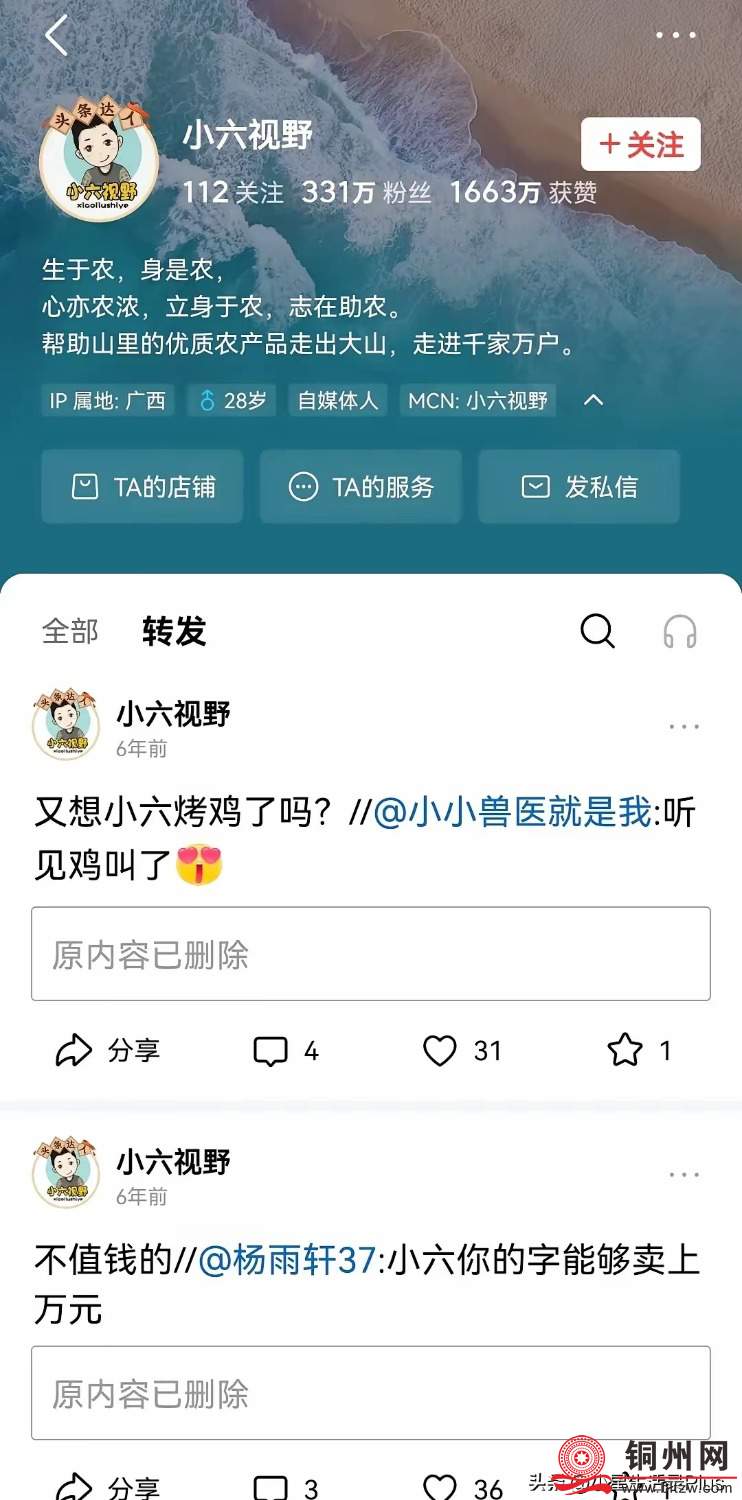Favorite the 烤鸡 post with star
742x1500 pixels.
tap(638, 1051)
